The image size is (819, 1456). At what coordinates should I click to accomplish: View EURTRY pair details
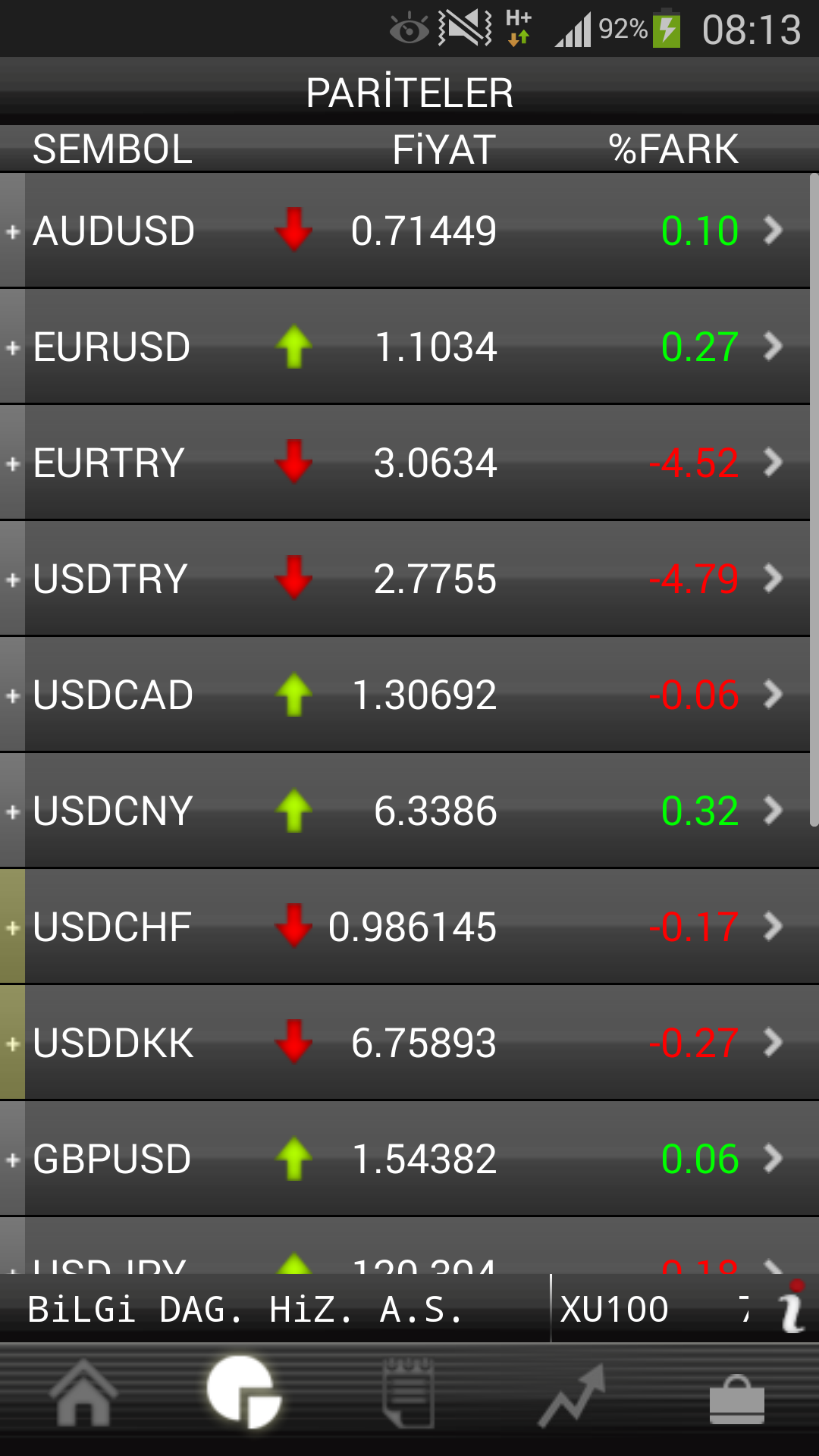point(409,463)
